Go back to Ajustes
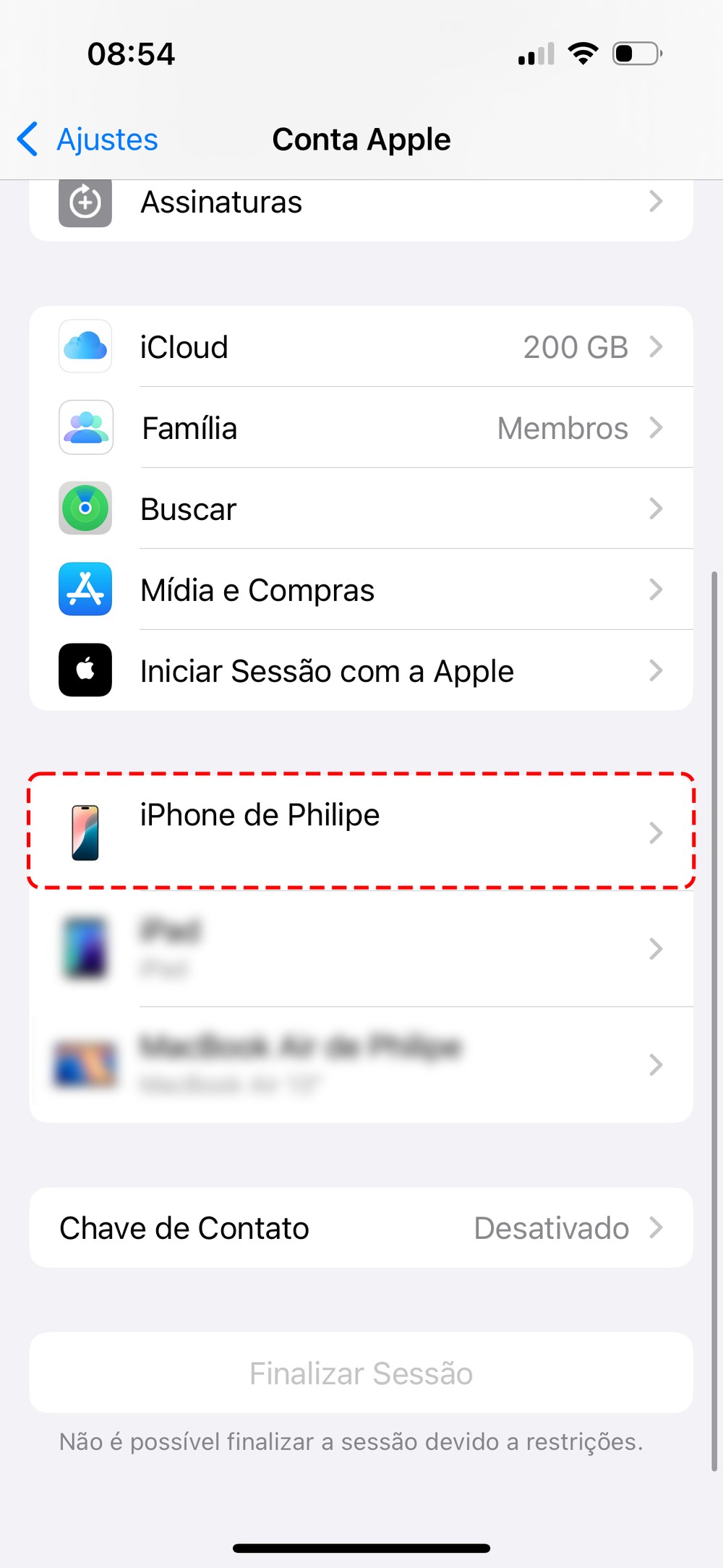 tap(88, 140)
